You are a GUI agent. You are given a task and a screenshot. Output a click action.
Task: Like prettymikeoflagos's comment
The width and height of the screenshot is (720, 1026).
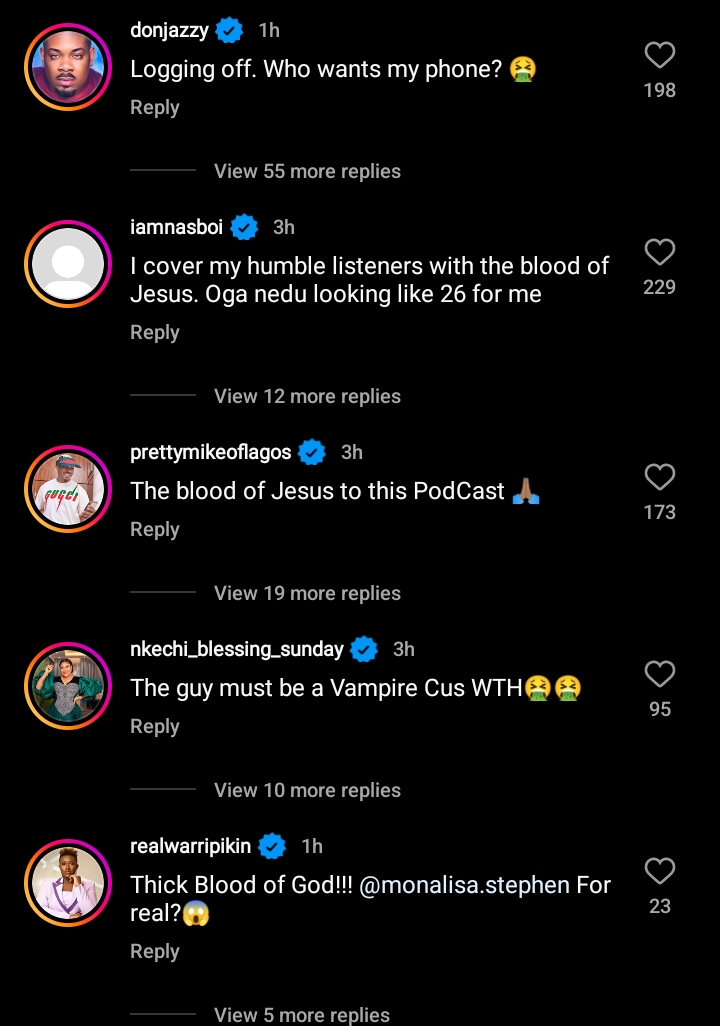(659, 477)
